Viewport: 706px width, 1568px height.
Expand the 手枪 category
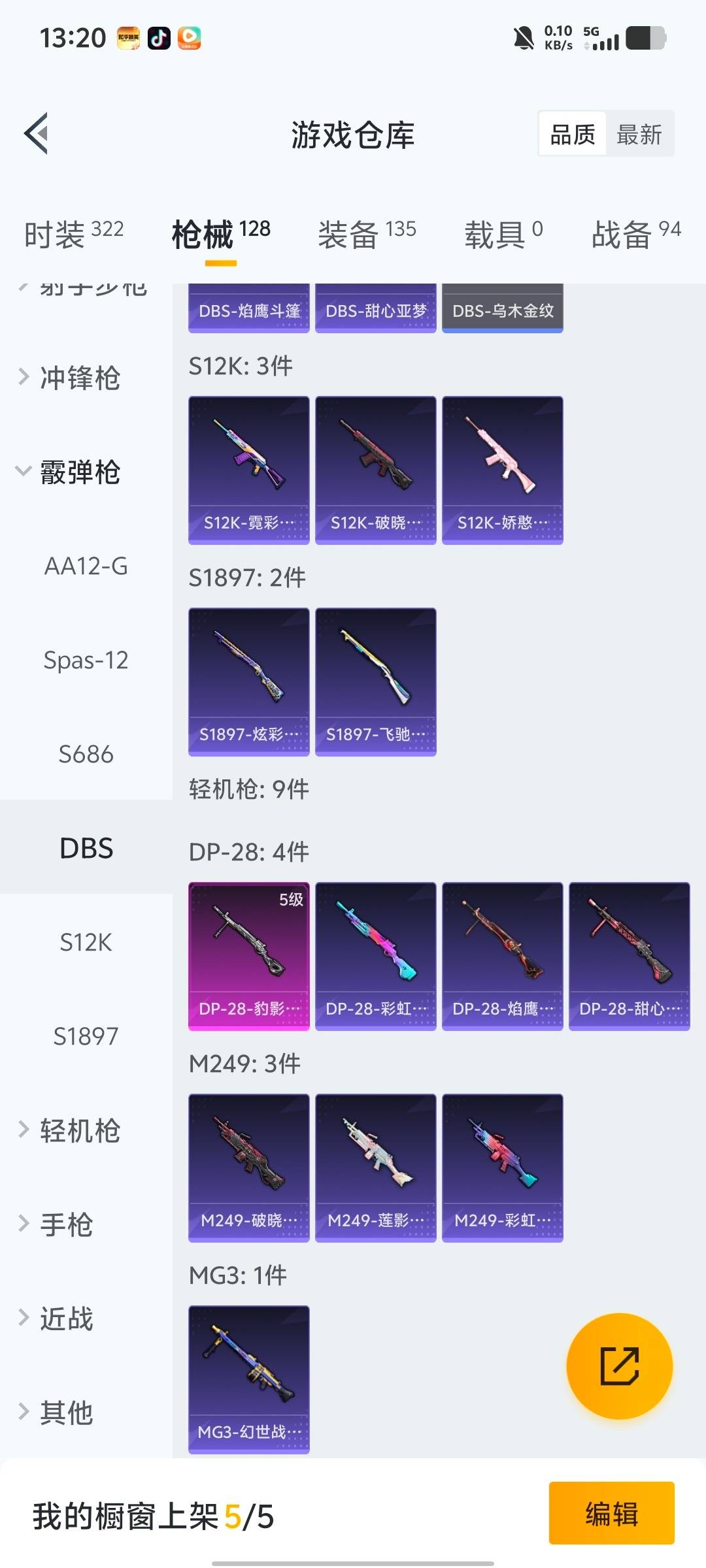(67, 1224)
